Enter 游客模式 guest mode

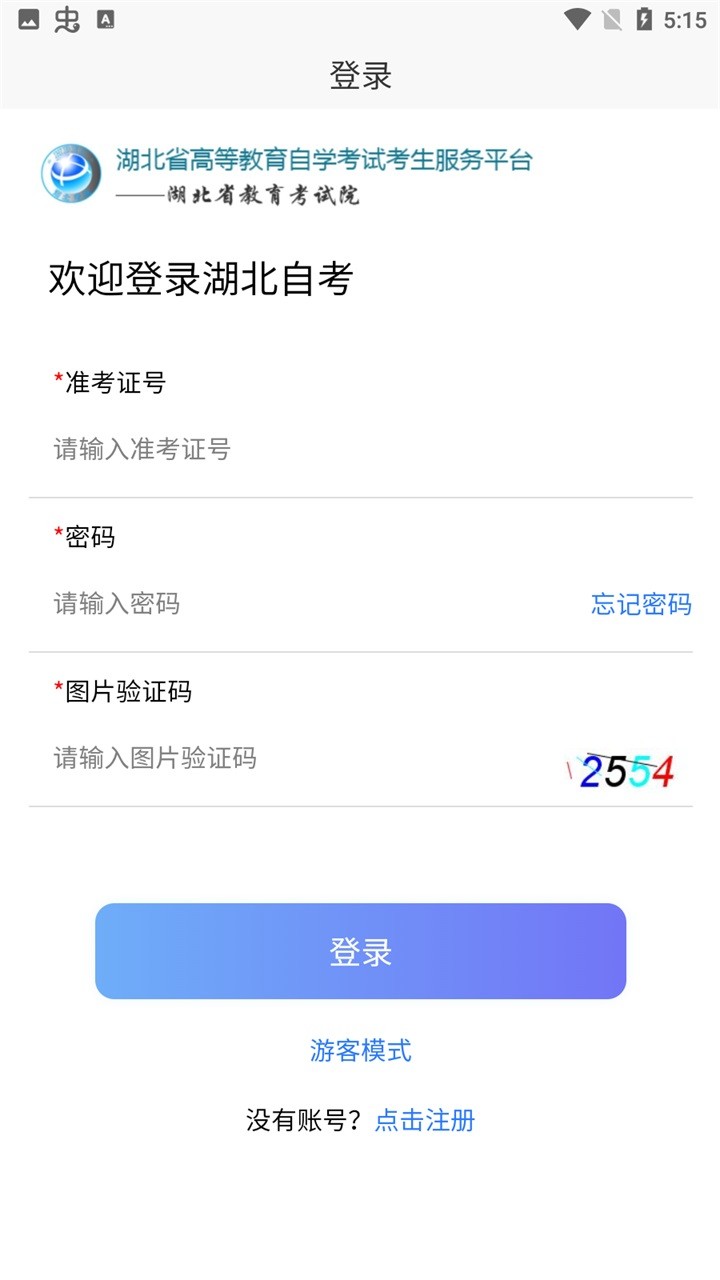(x=360, y=1050)
